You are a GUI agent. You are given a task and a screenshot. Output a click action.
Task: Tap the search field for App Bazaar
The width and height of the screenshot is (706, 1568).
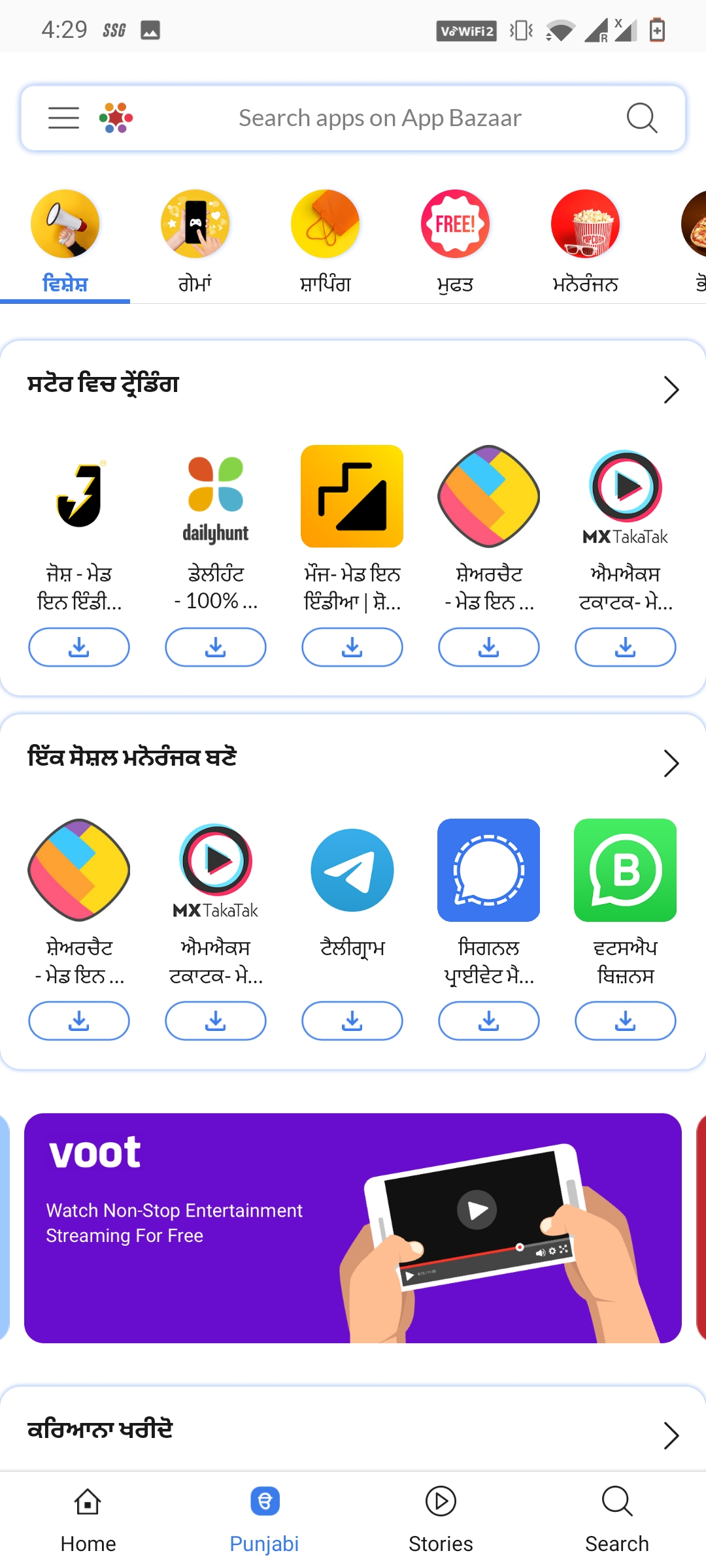pos(379,118)
